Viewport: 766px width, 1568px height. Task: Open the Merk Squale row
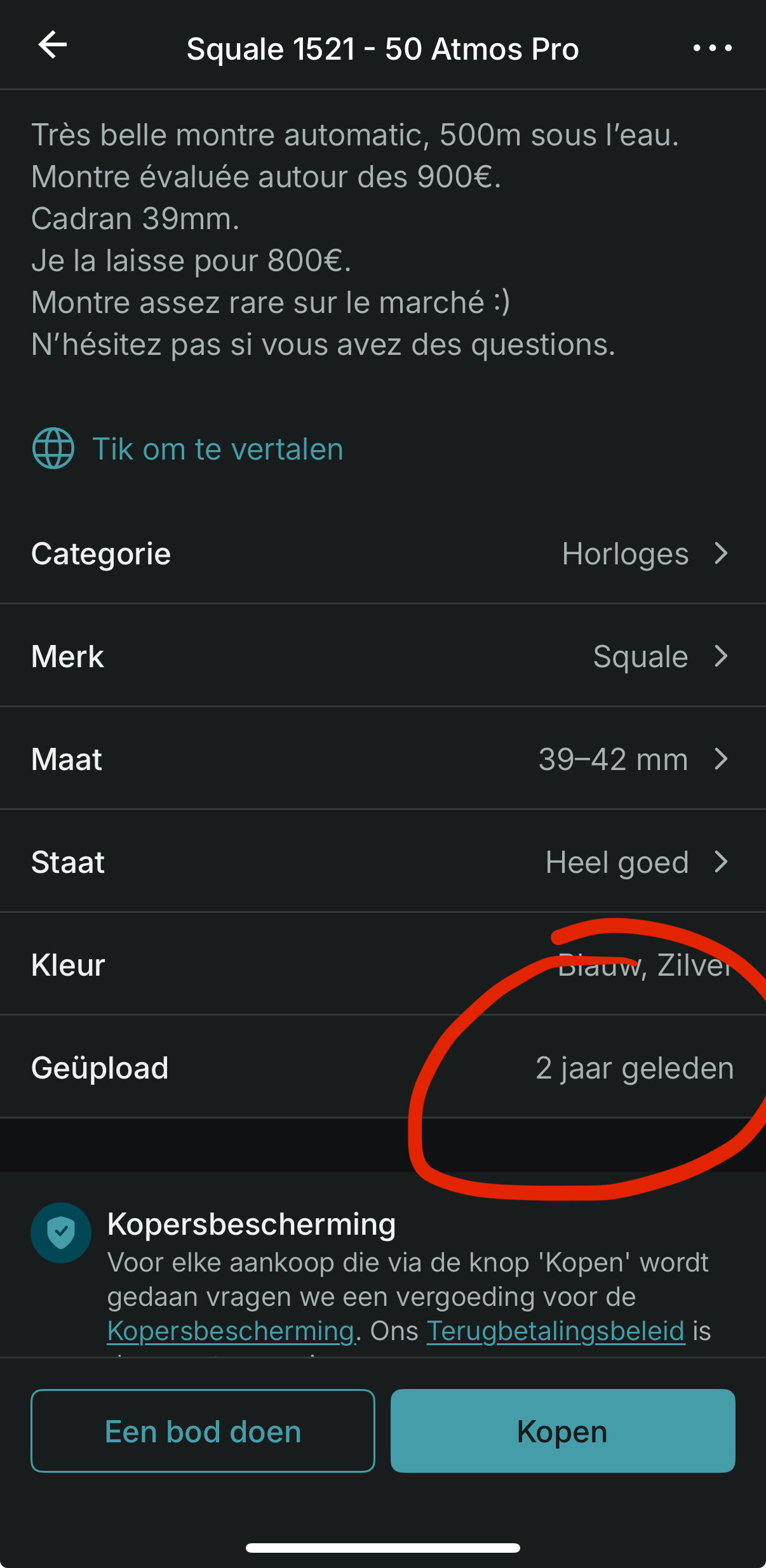click(x=383, y=656)
